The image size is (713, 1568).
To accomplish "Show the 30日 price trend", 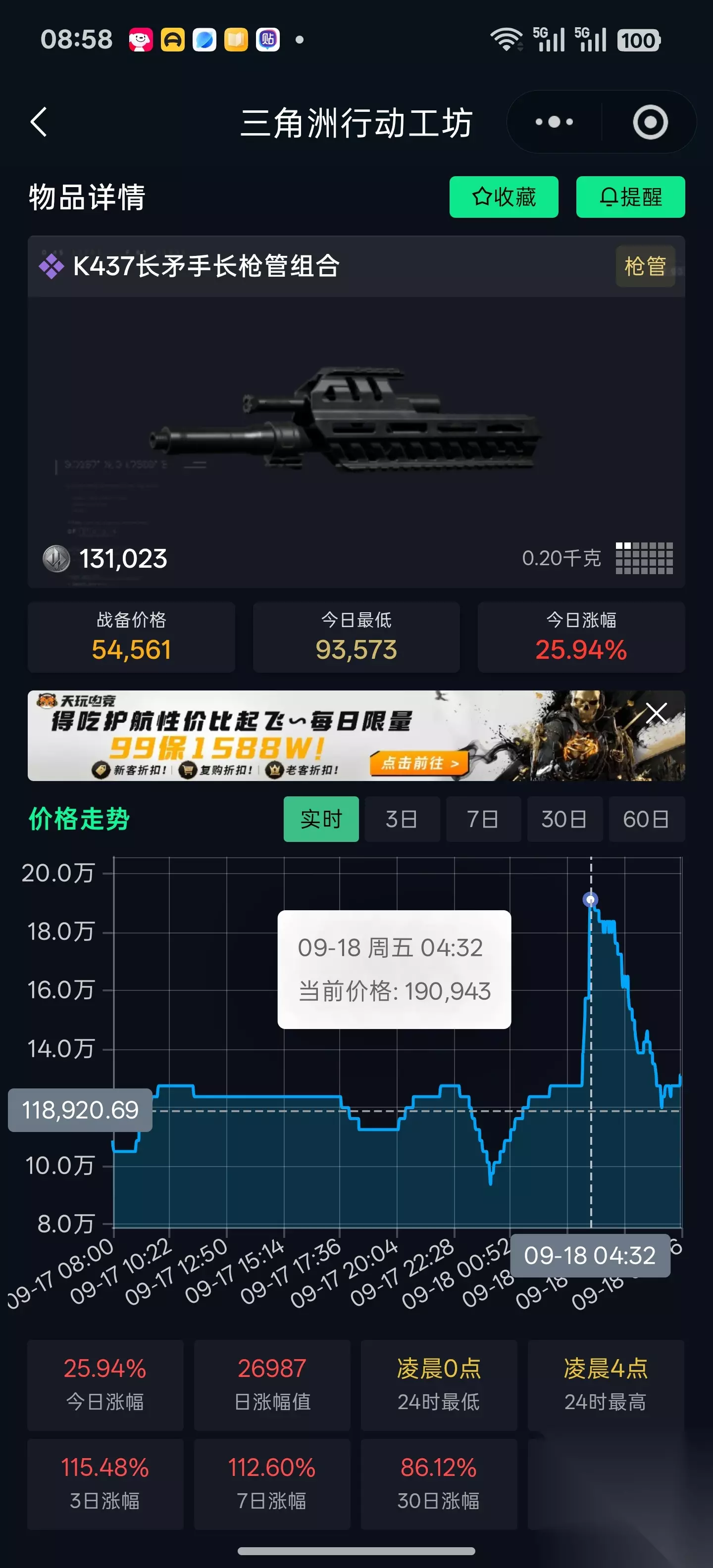I will click(x=564, y=819).
